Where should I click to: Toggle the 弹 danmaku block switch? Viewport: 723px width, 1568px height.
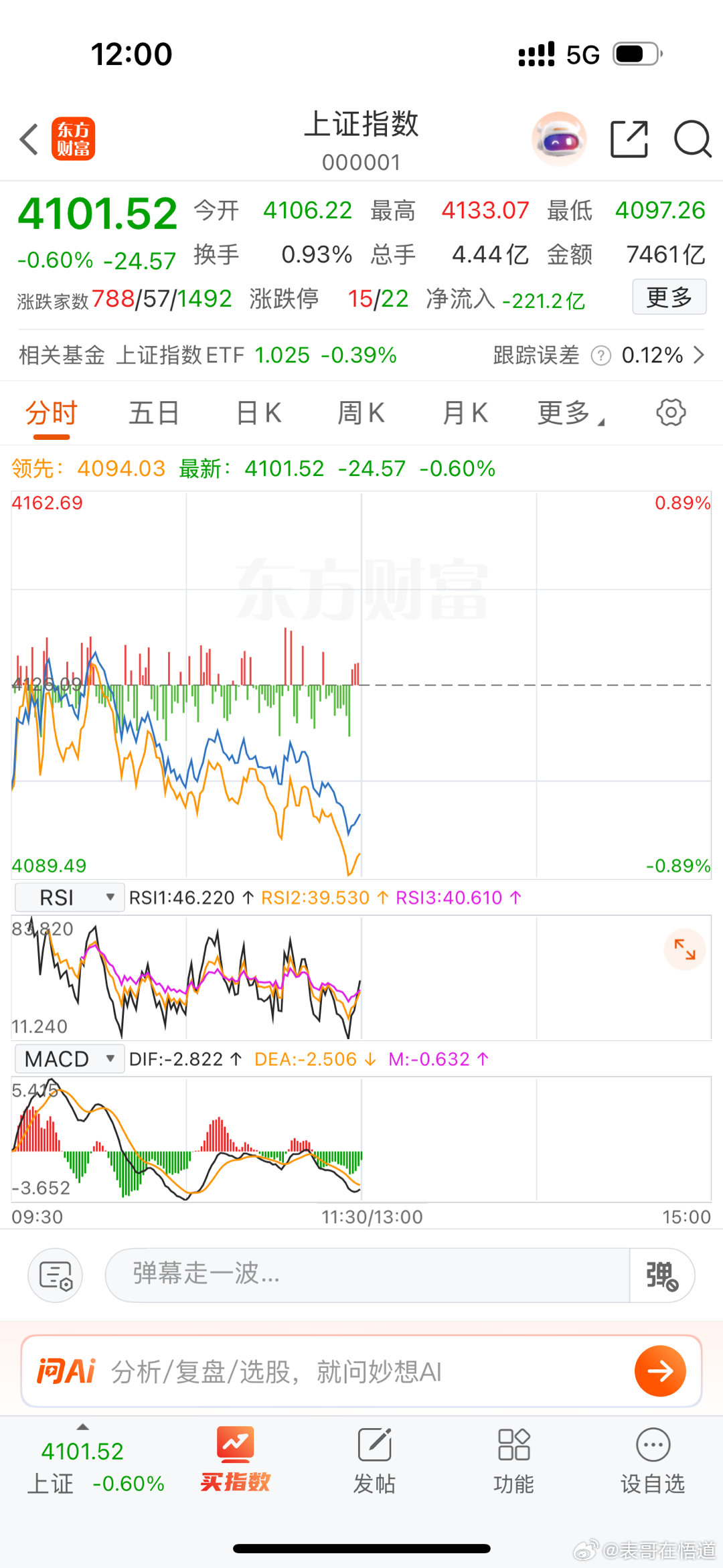[x=661, y=1275]
